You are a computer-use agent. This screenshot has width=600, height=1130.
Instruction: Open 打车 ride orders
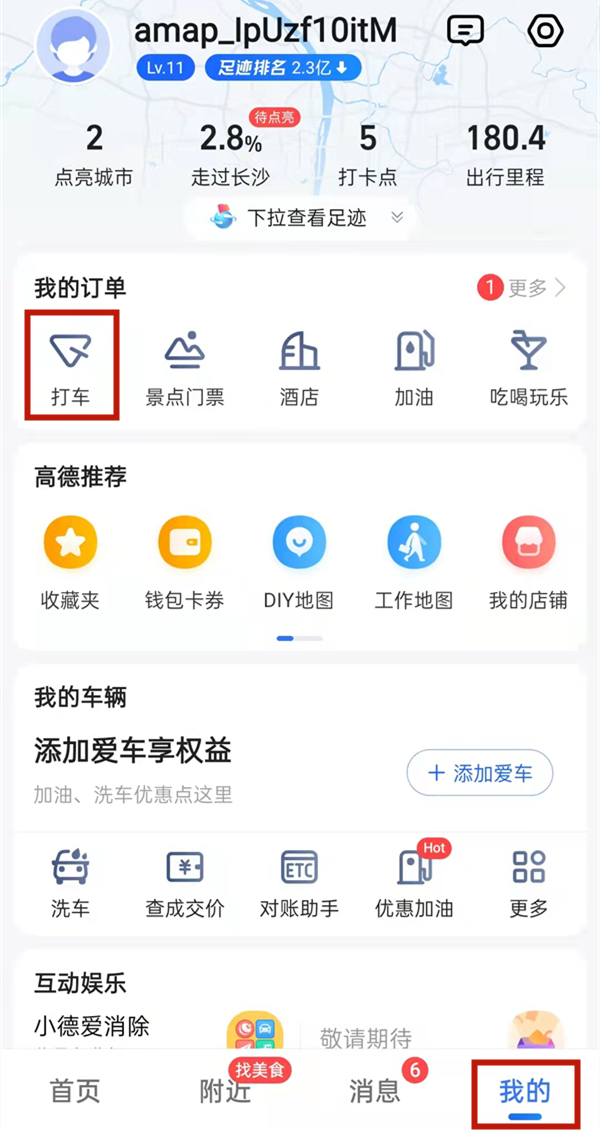[x=71, y=367]
